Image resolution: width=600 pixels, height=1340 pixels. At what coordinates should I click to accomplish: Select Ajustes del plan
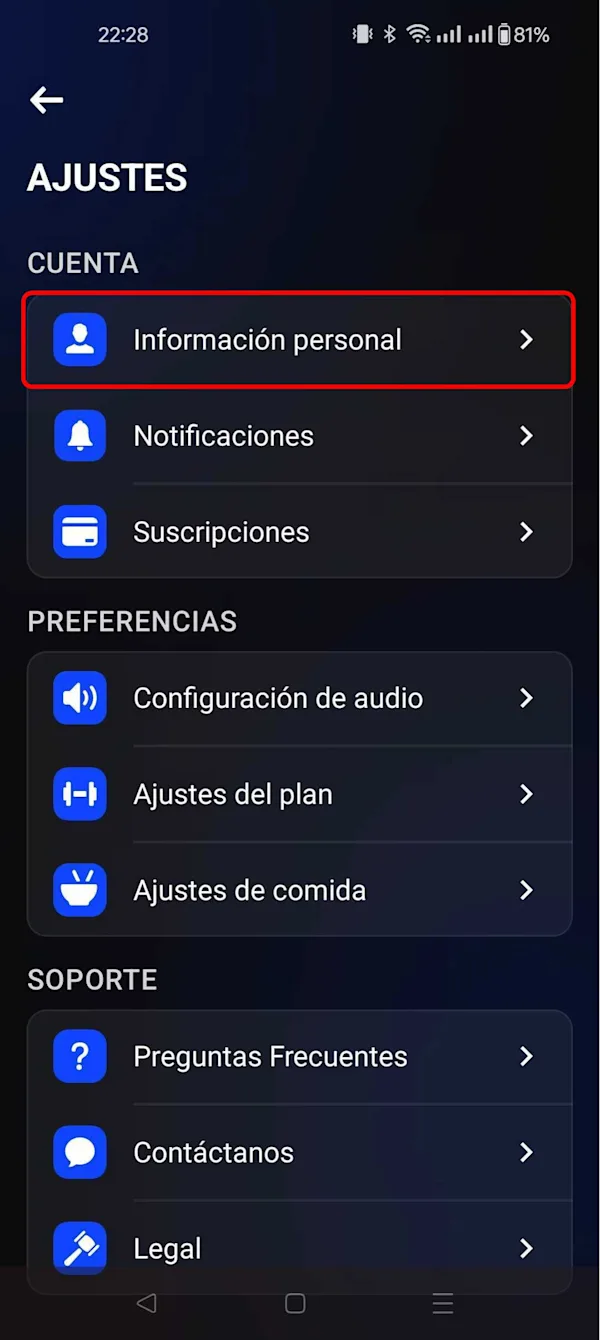pyautogui.click(x=299, y=794)
